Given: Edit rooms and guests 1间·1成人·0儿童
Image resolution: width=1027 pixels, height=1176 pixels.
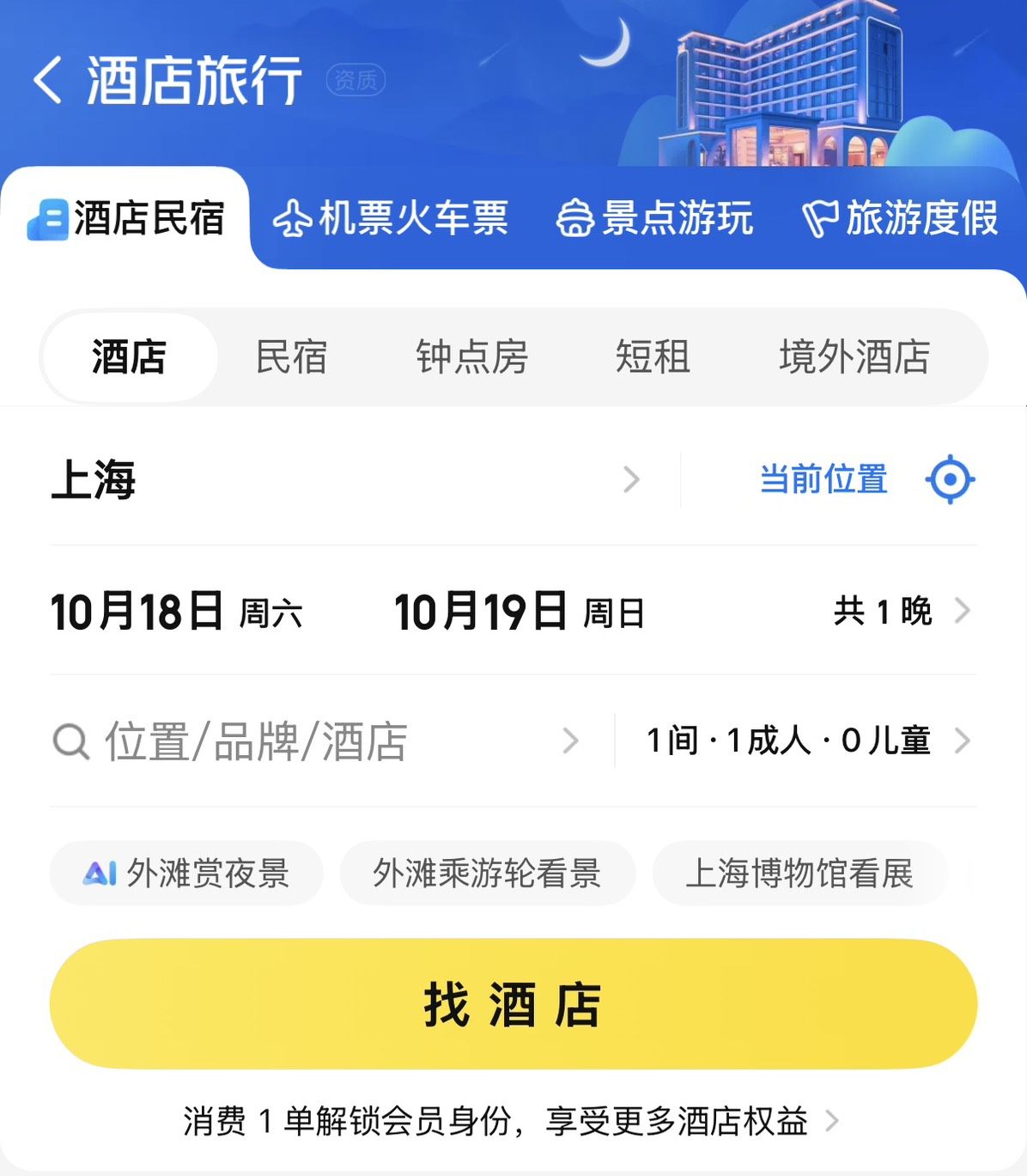Looking at the screenshot, I should [x=807, y=740].
